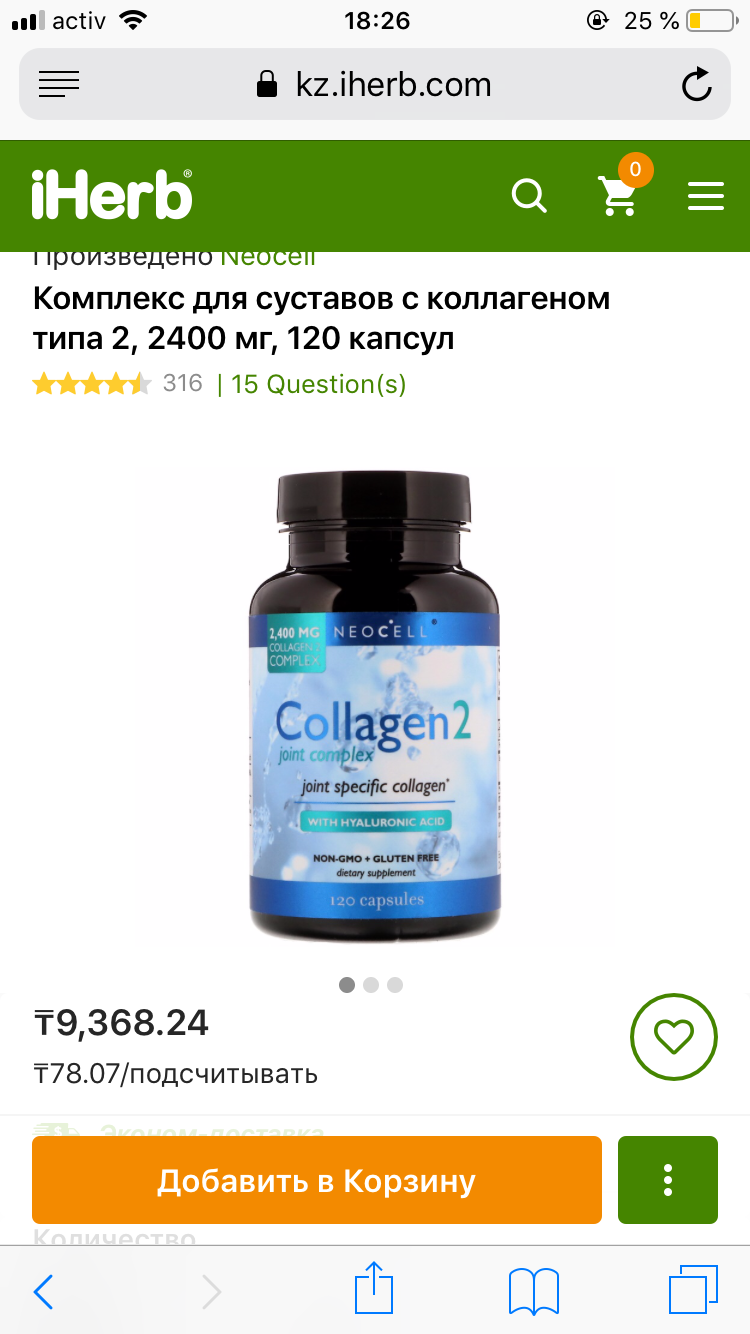
Task: Share this page from Safari toolbar
Action: pyautogui.click(x=374, y=1289)
